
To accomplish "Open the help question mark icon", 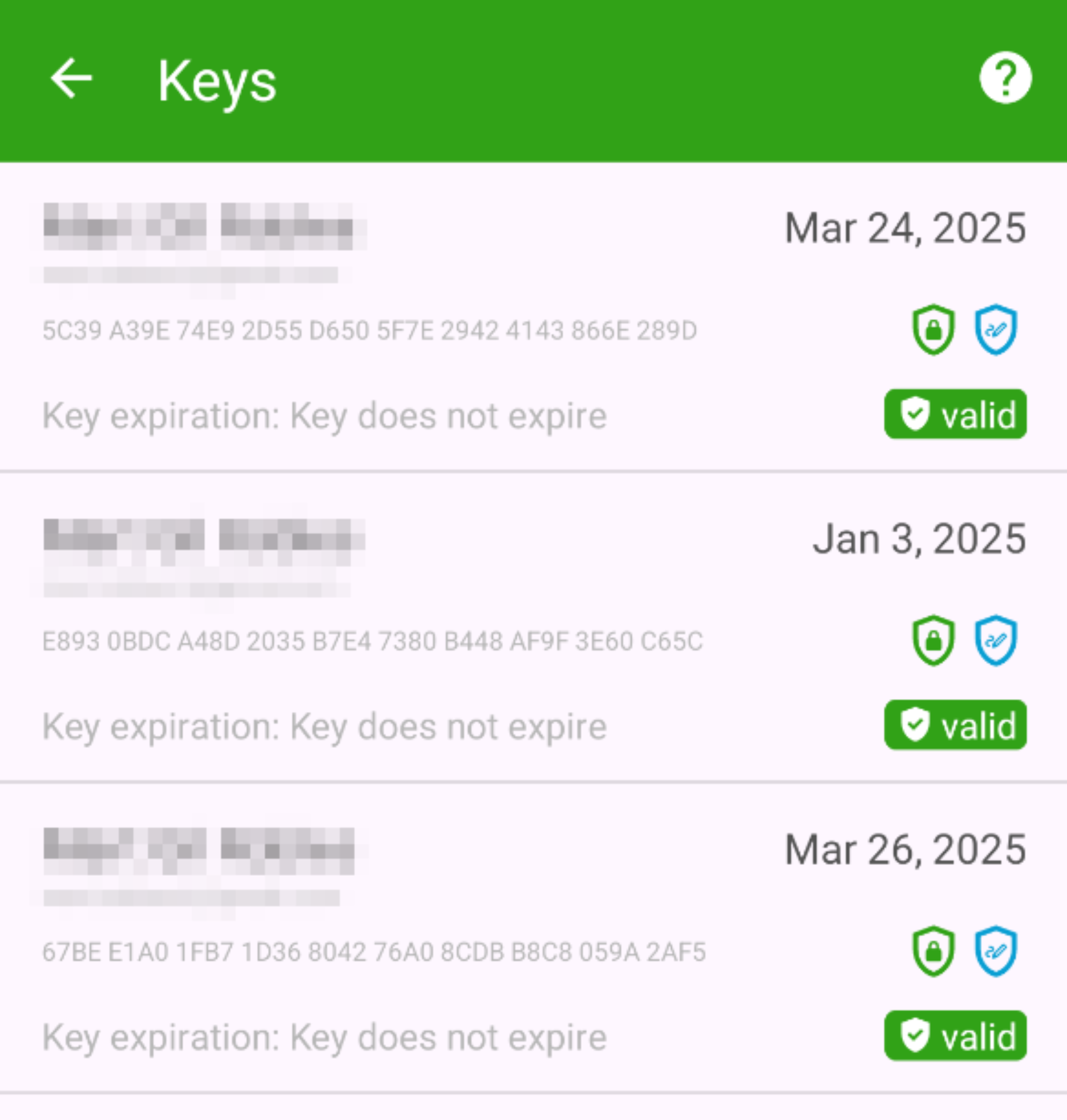I will [x=1005, y=79].
